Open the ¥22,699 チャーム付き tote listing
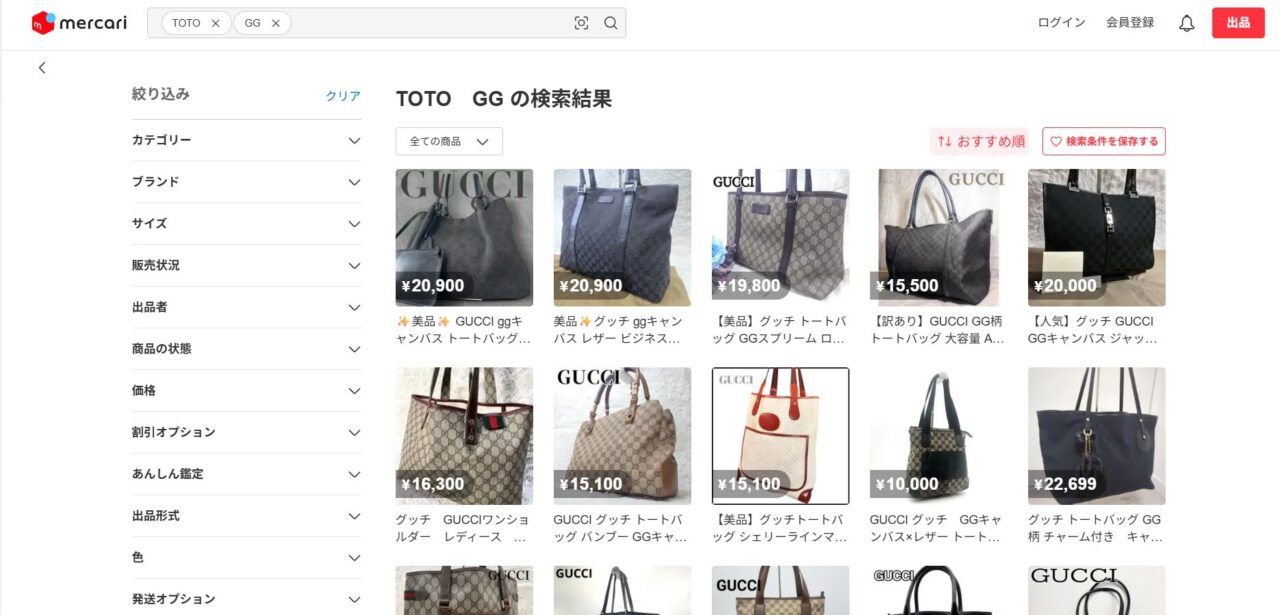This screenshot has width=1280, height=615. click(1096, 436)
